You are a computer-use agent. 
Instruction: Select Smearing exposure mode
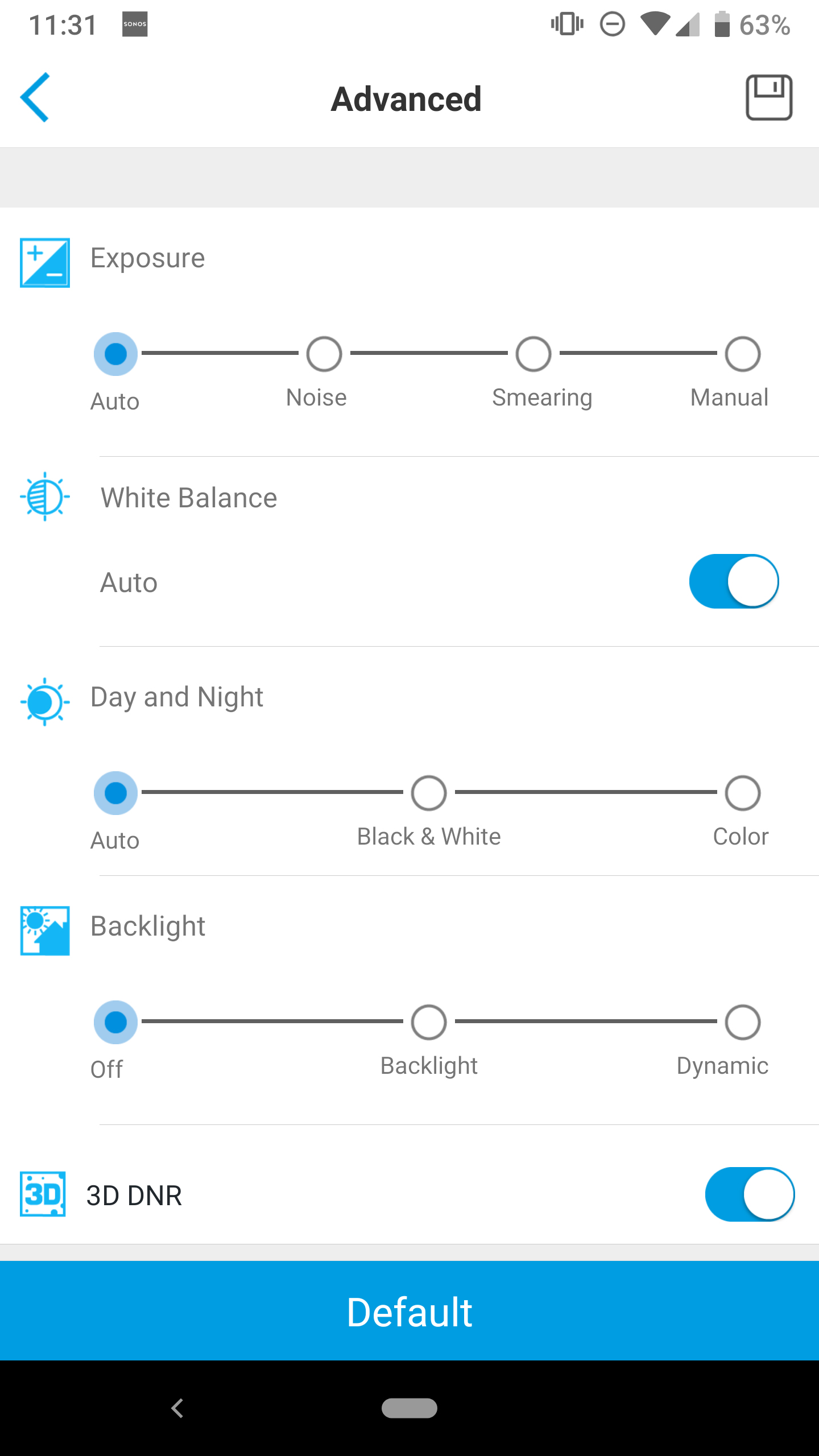533,354
